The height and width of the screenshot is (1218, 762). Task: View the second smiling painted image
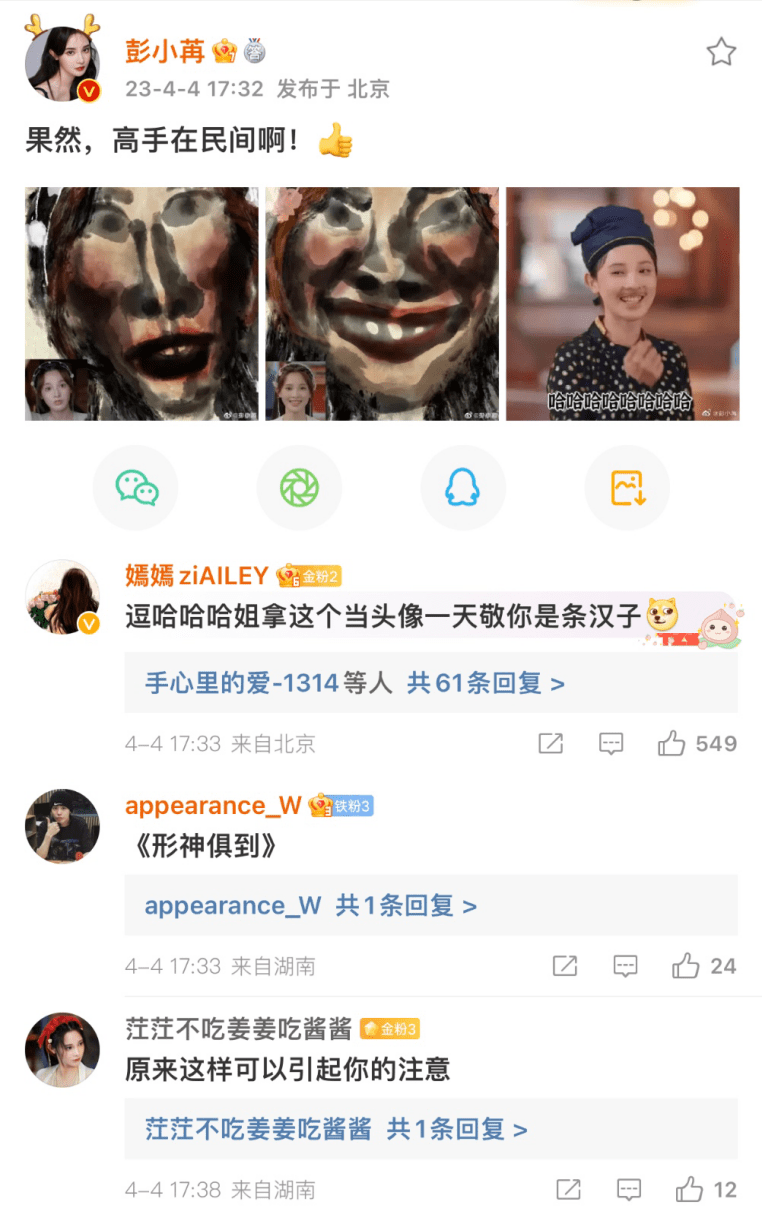tap(381, 304)
